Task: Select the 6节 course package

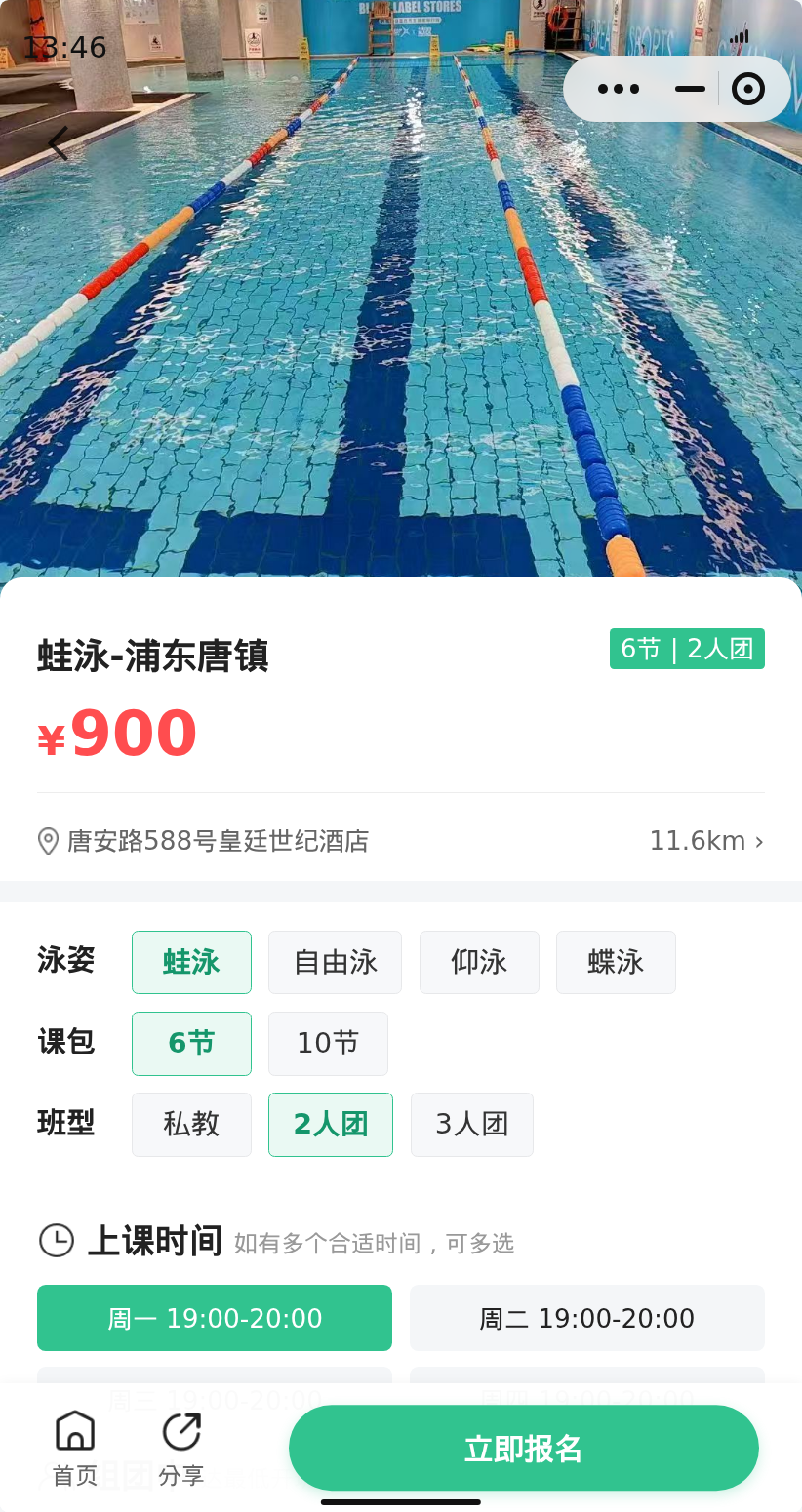Action: coord(191,1043)
